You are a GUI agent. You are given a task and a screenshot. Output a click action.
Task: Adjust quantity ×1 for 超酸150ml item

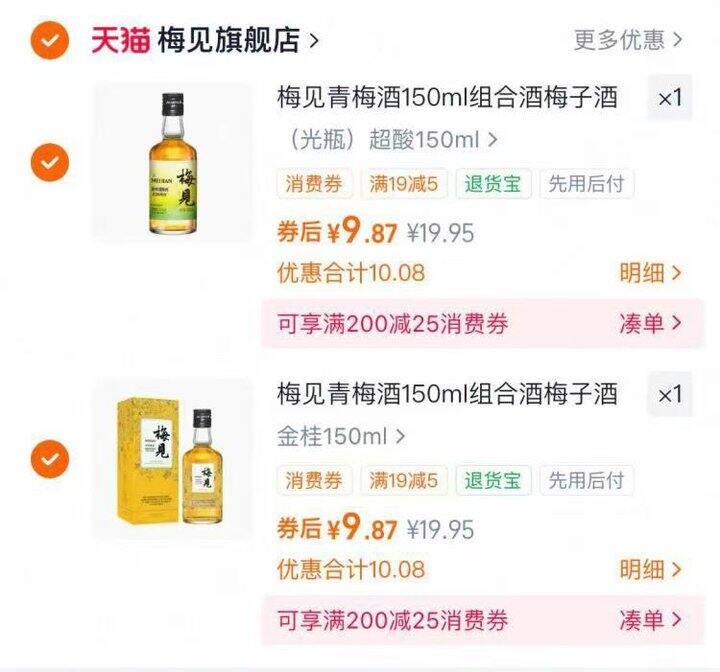(669, 98)
